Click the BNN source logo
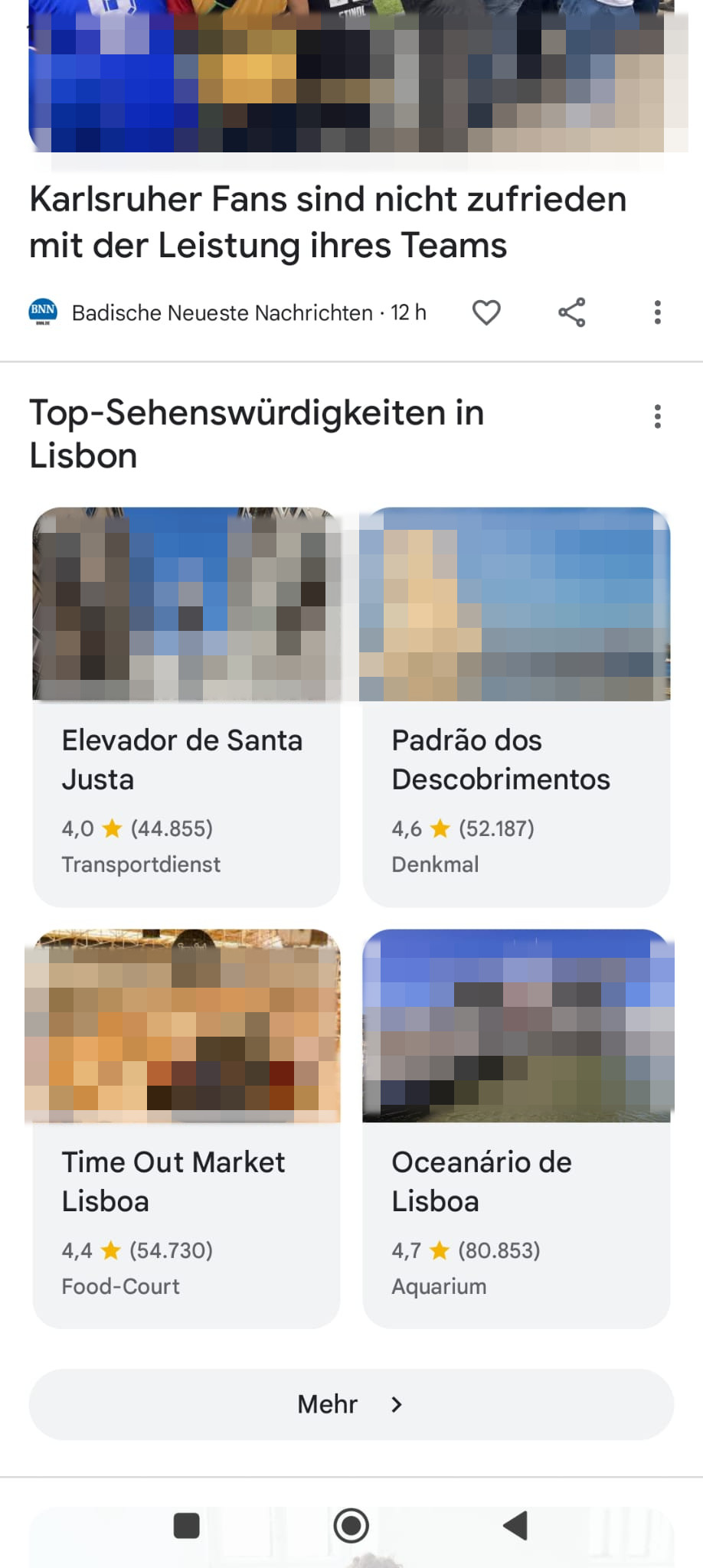The height and width of the screenshot is (1568, 703). pyautogui.click(x=44, y=312)
